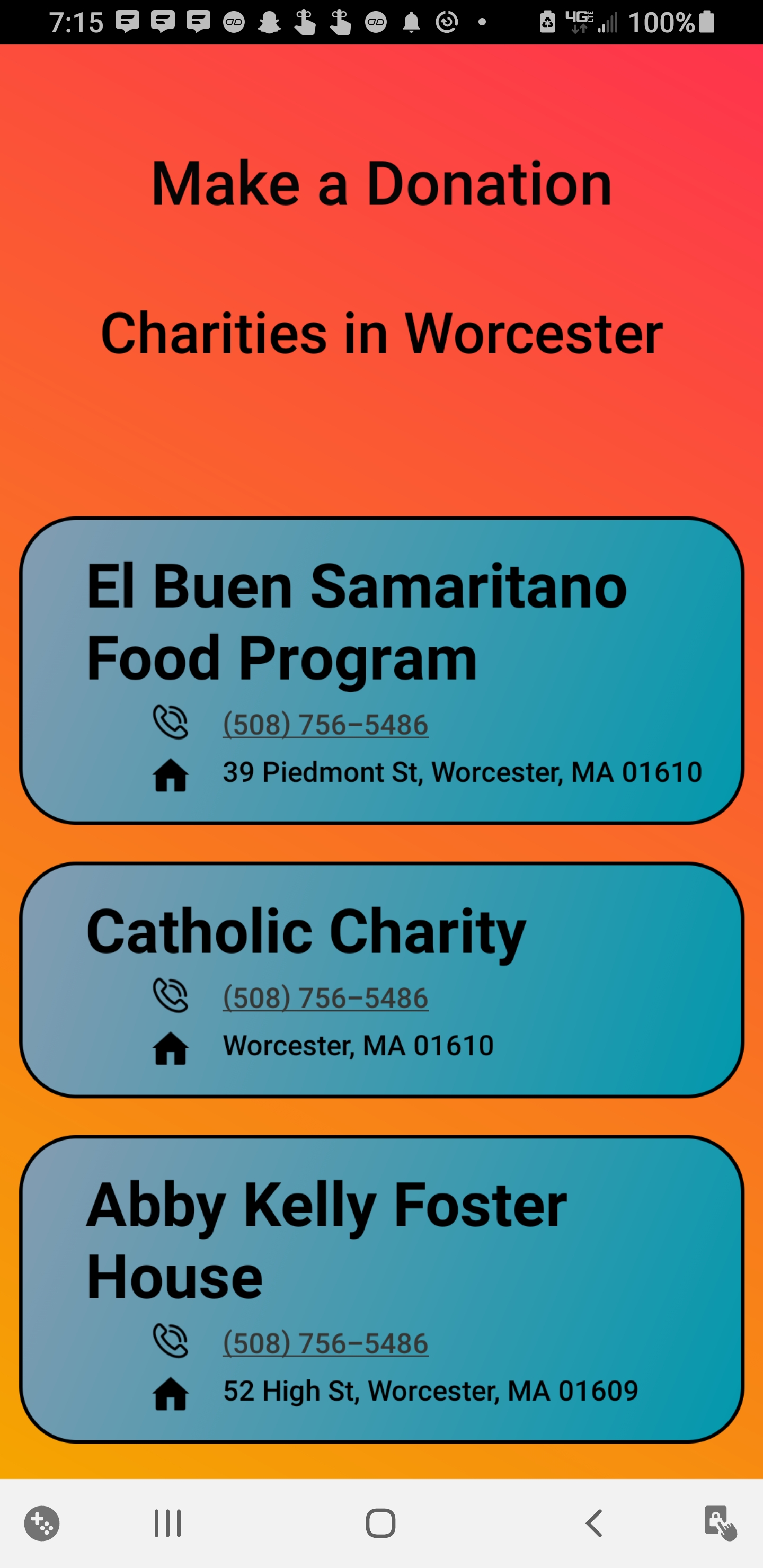763x1568 pixels.
Task: Return to the home screen
Action: 380,1524
